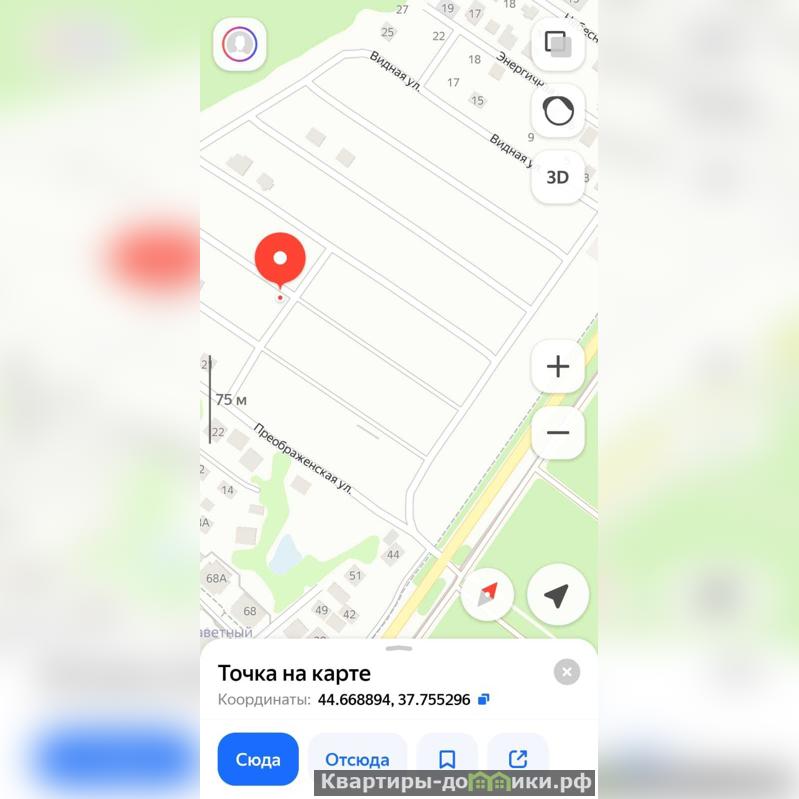Copy the coordinates

click(484, 700)
